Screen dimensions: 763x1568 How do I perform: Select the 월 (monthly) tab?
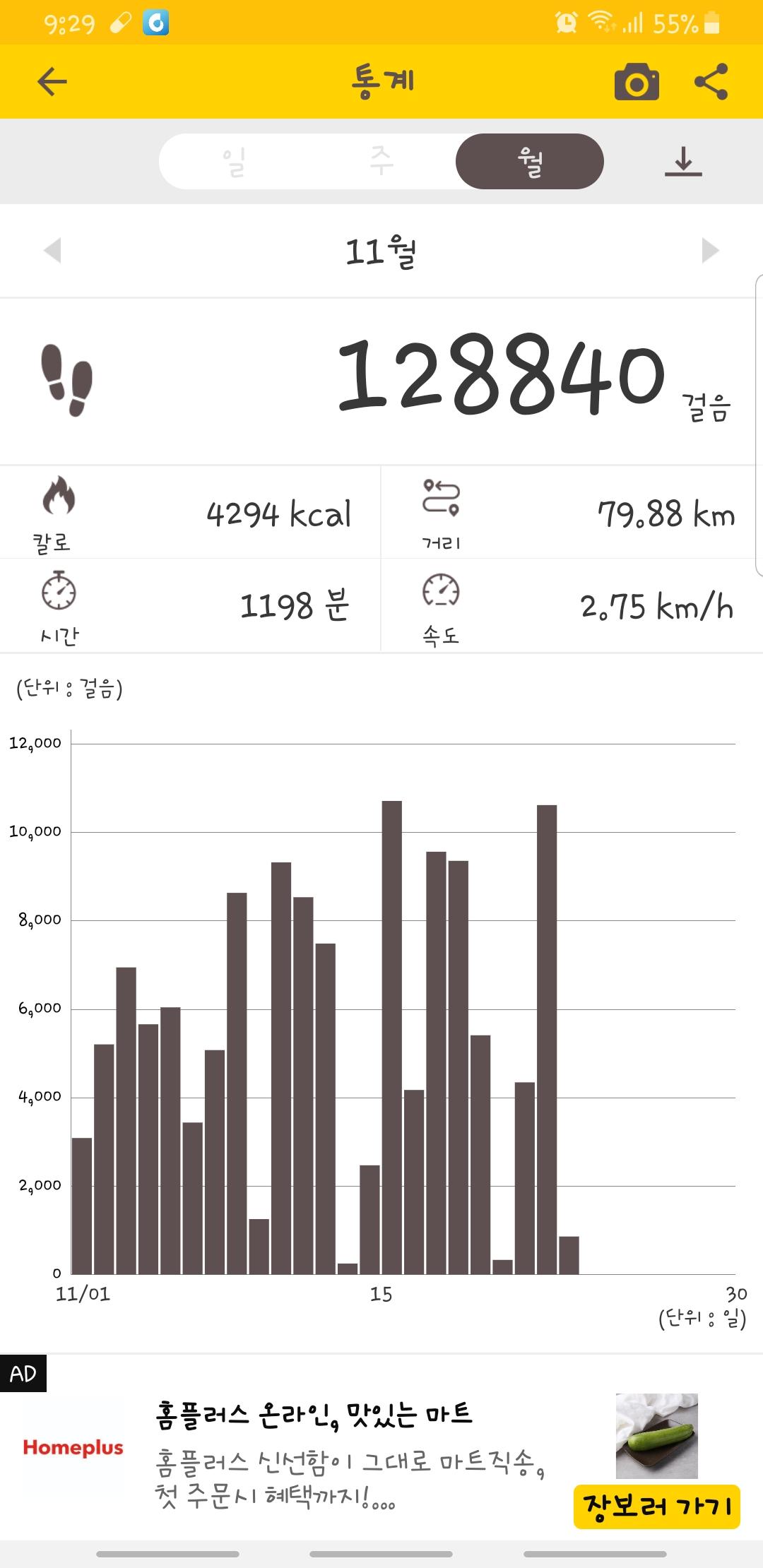(x=530, y=162)
